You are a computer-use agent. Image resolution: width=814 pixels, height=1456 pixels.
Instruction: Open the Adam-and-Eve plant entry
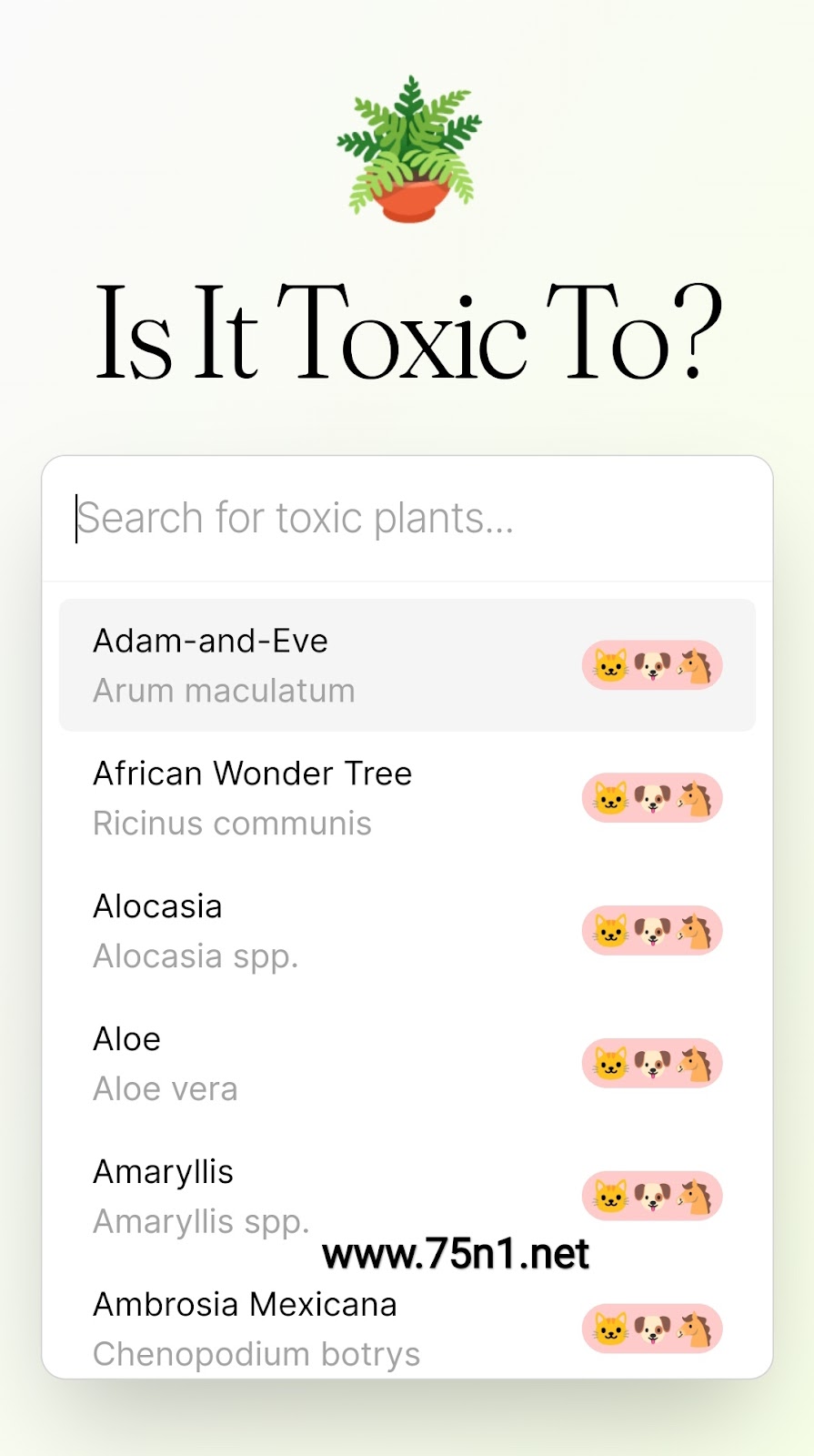[407, 665]
